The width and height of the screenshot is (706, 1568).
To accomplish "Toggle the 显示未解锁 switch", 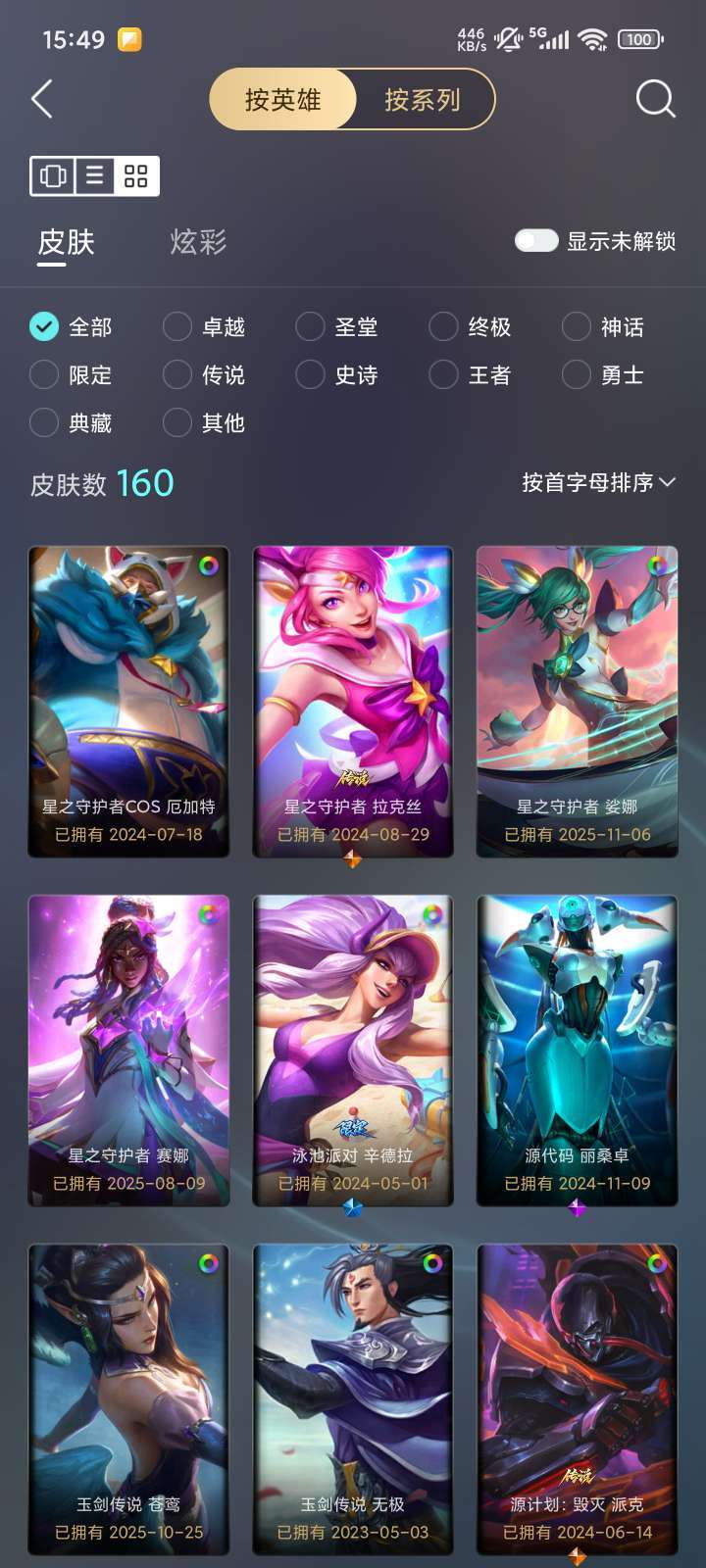I will point(536,241).
